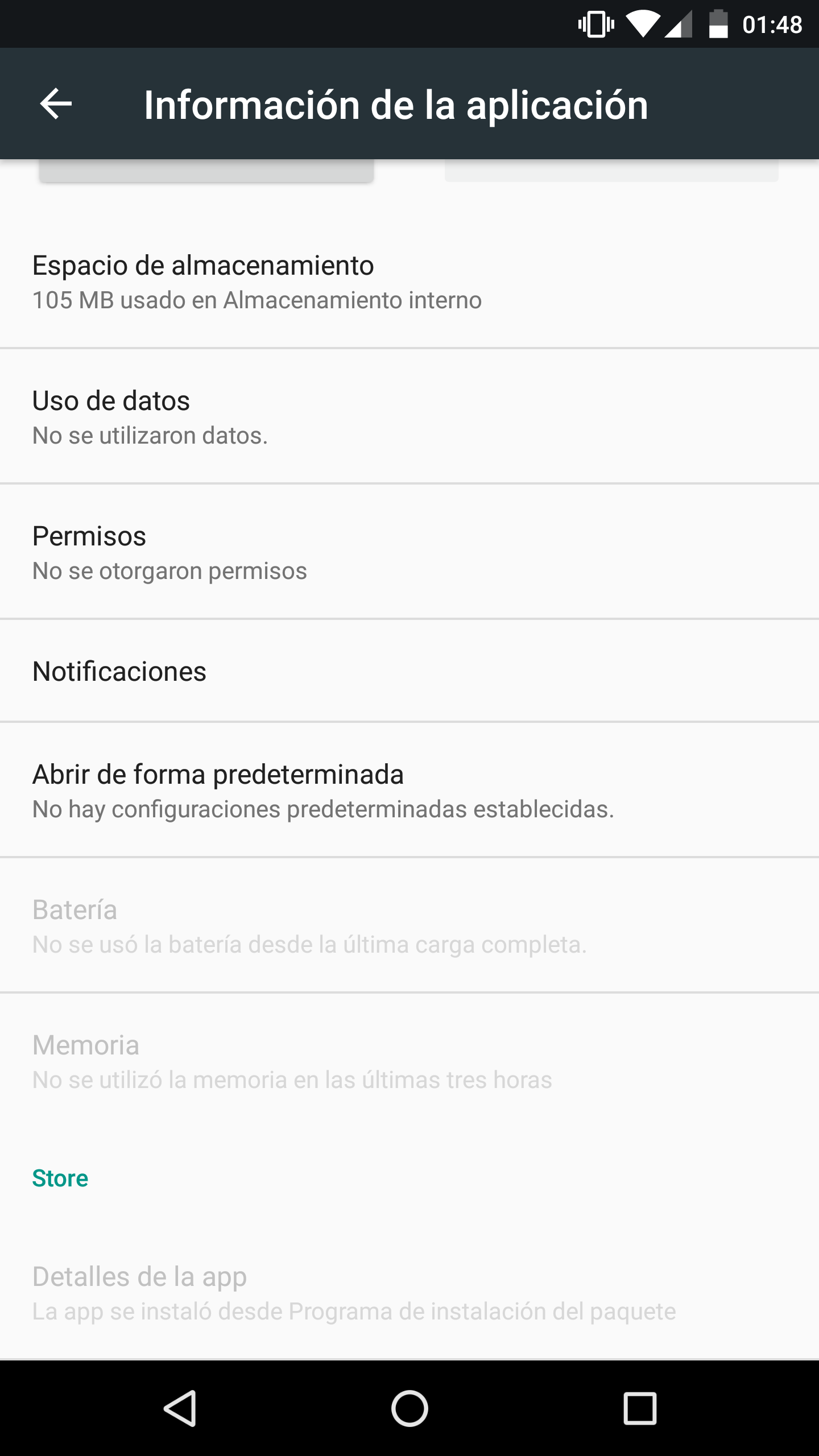Open Permisos settings
819x1456 pixels.
pyautogui.click(x=409, y=552)
